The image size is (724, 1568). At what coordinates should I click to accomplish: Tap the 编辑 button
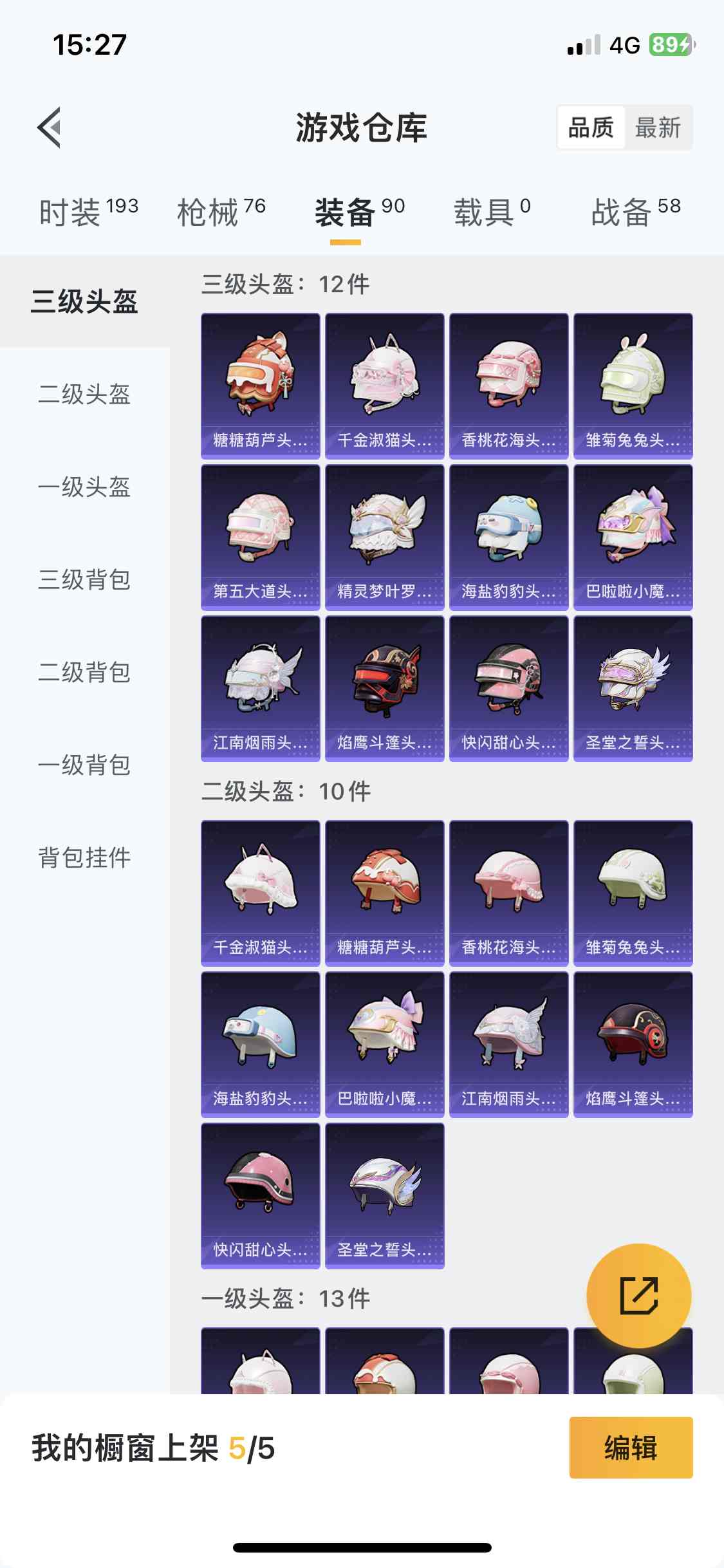click(x=631, y=1448)
